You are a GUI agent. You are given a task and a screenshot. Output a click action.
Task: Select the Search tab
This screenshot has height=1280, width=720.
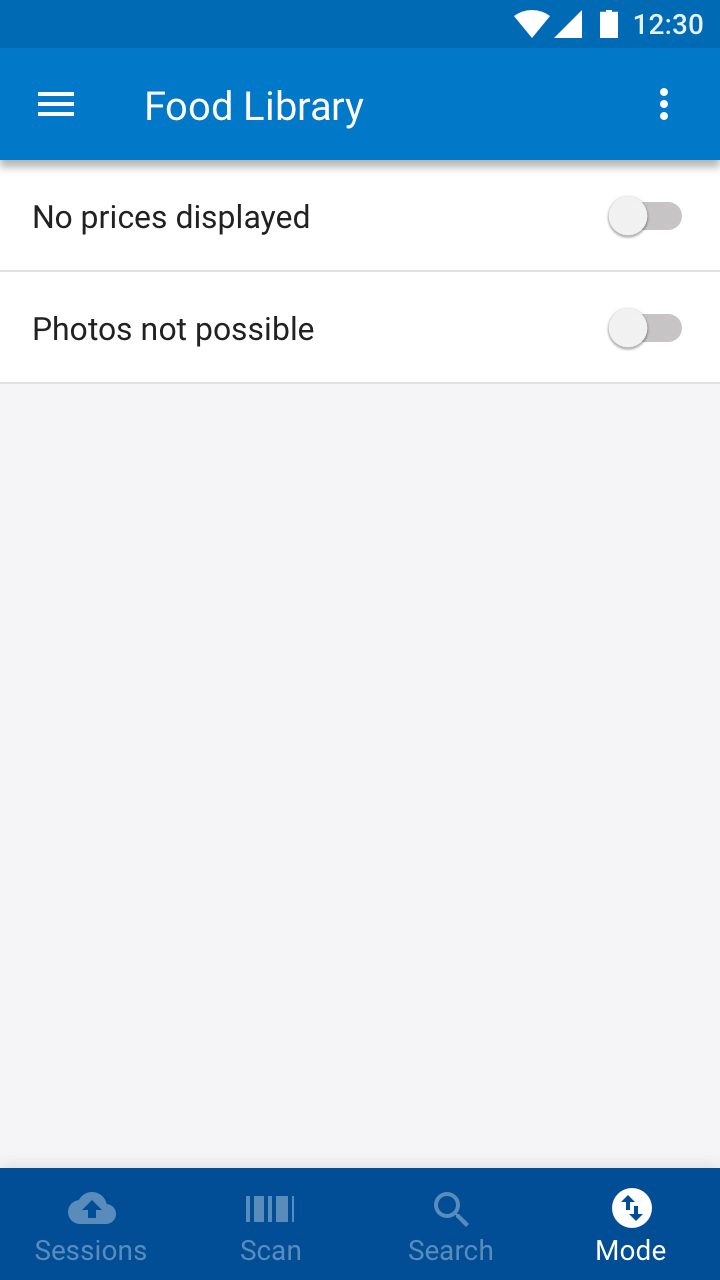point(450,1226)
